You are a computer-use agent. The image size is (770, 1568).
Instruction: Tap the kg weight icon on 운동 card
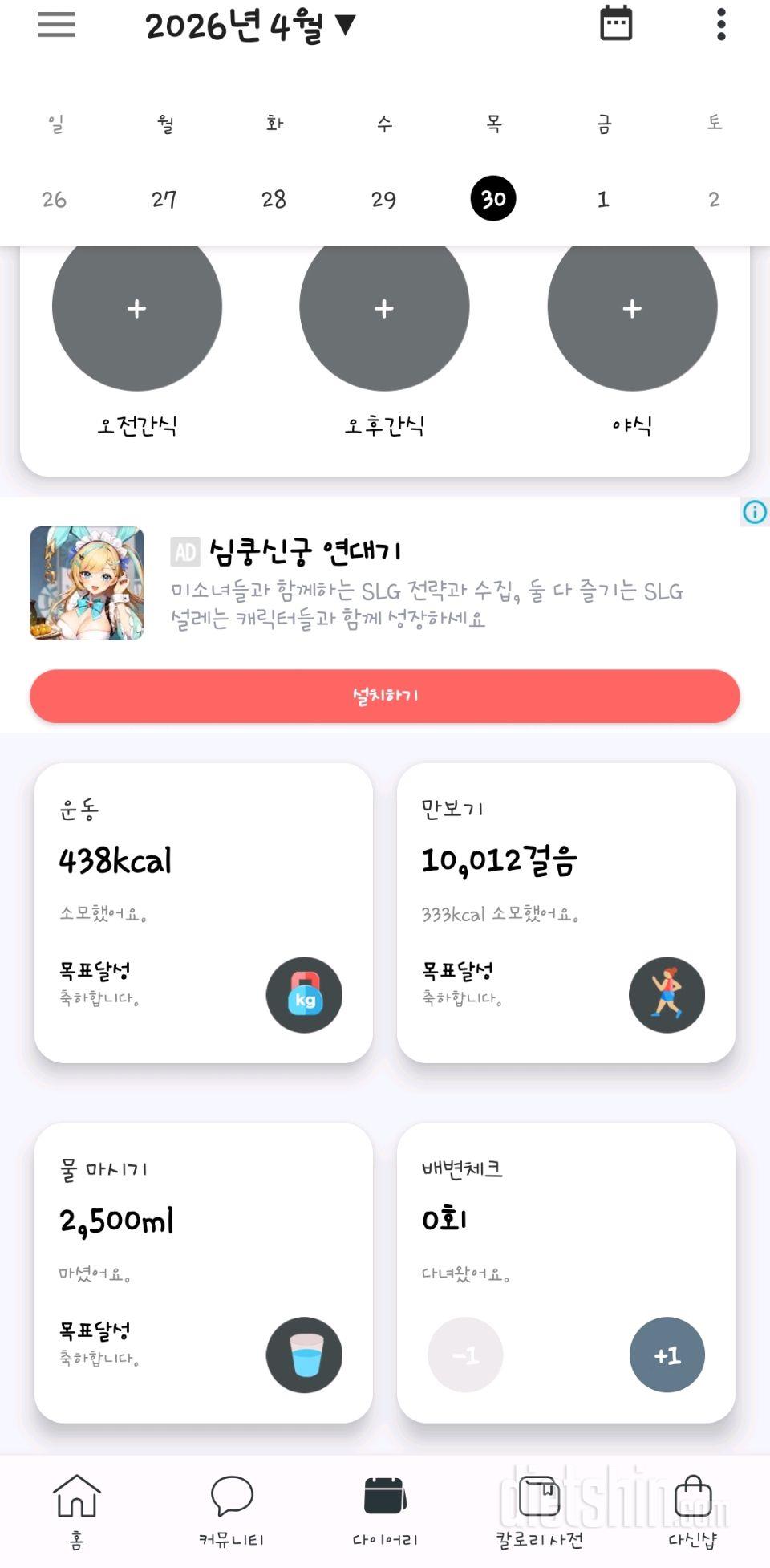[x=304, y=994]
